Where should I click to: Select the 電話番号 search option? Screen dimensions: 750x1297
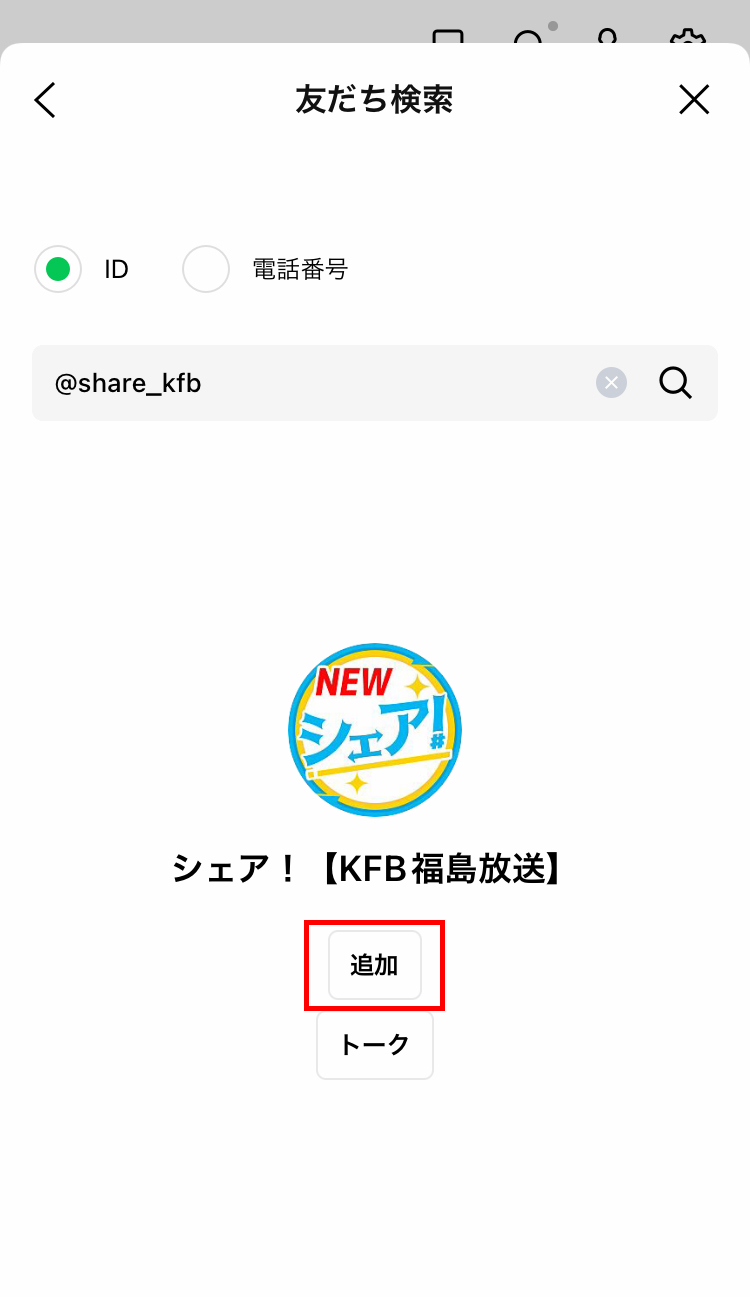tap(206, 269)
